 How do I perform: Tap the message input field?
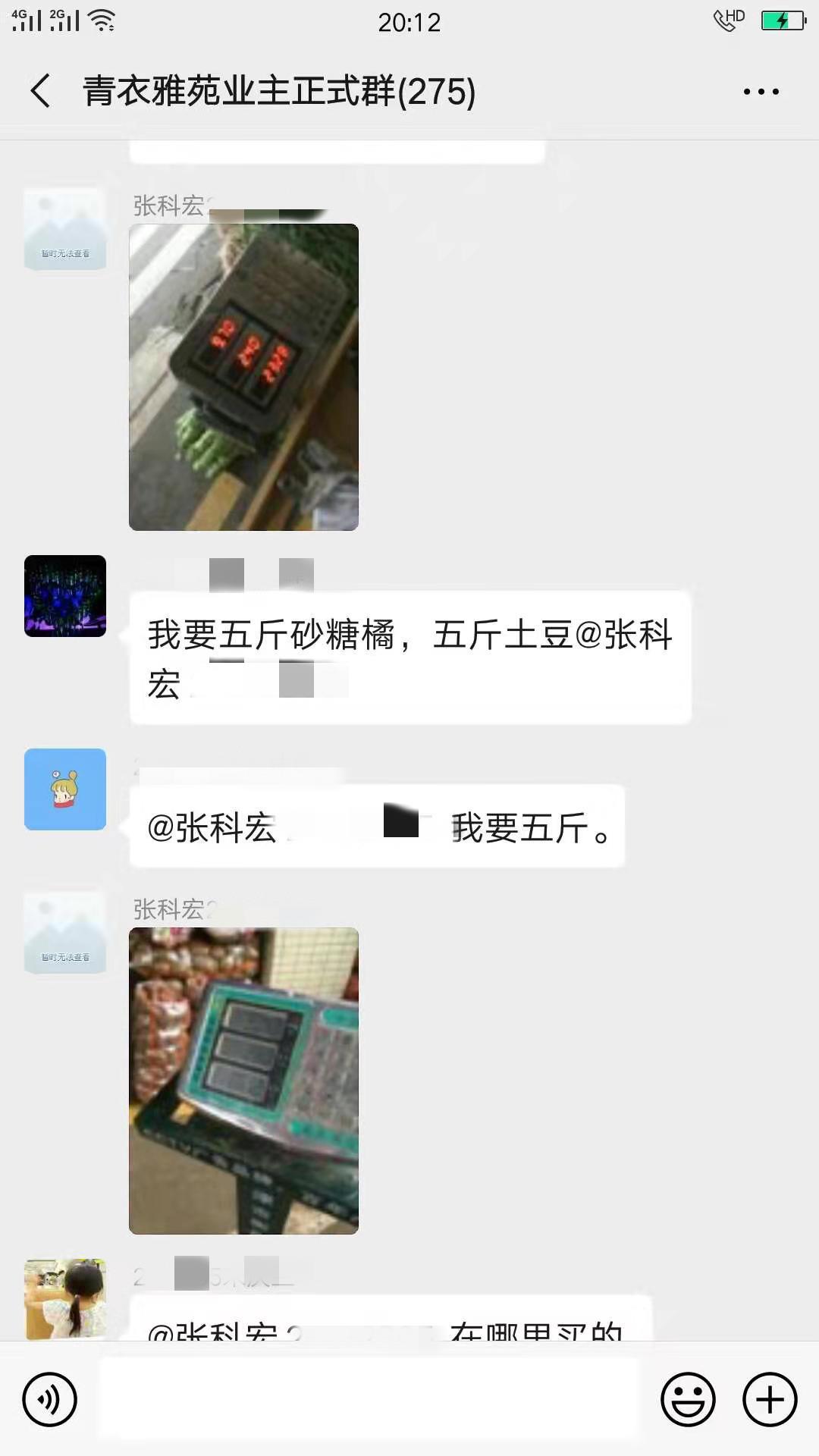[369, 1399]
